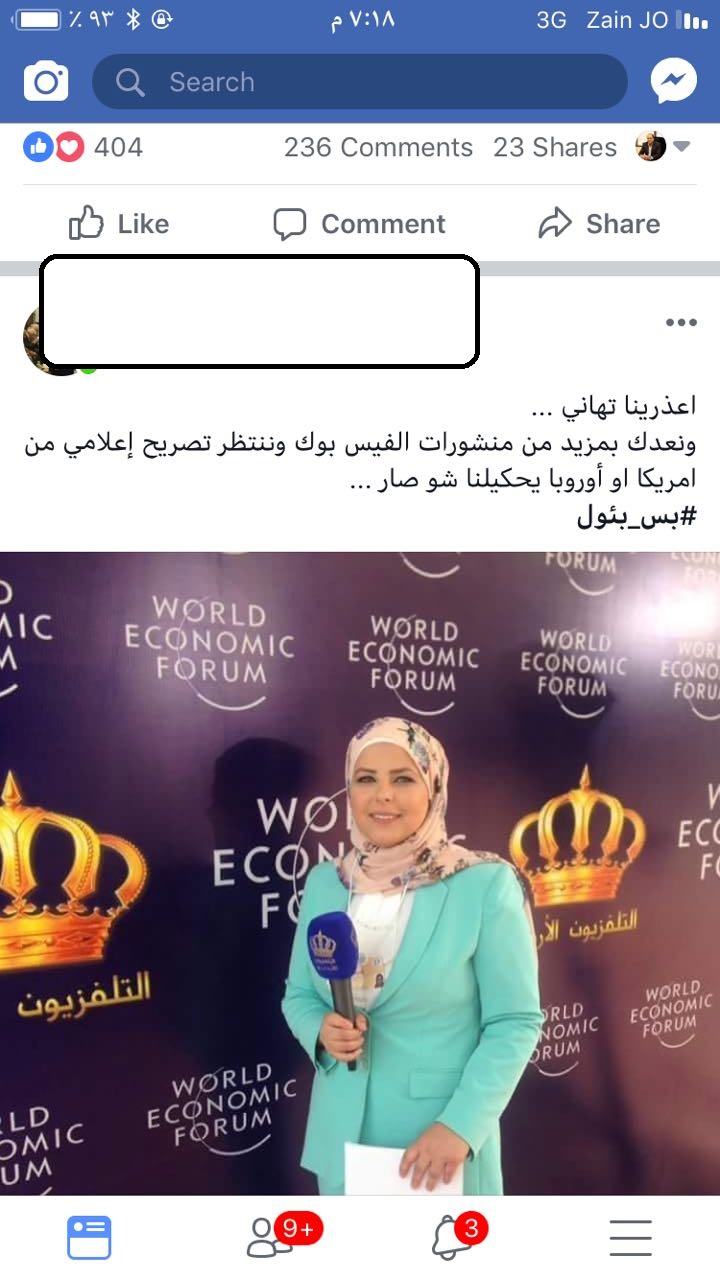The width and height of the screenshot is (720, 1280).
Task: View who reacted with 404 reactions
Action: coord(84,147)
